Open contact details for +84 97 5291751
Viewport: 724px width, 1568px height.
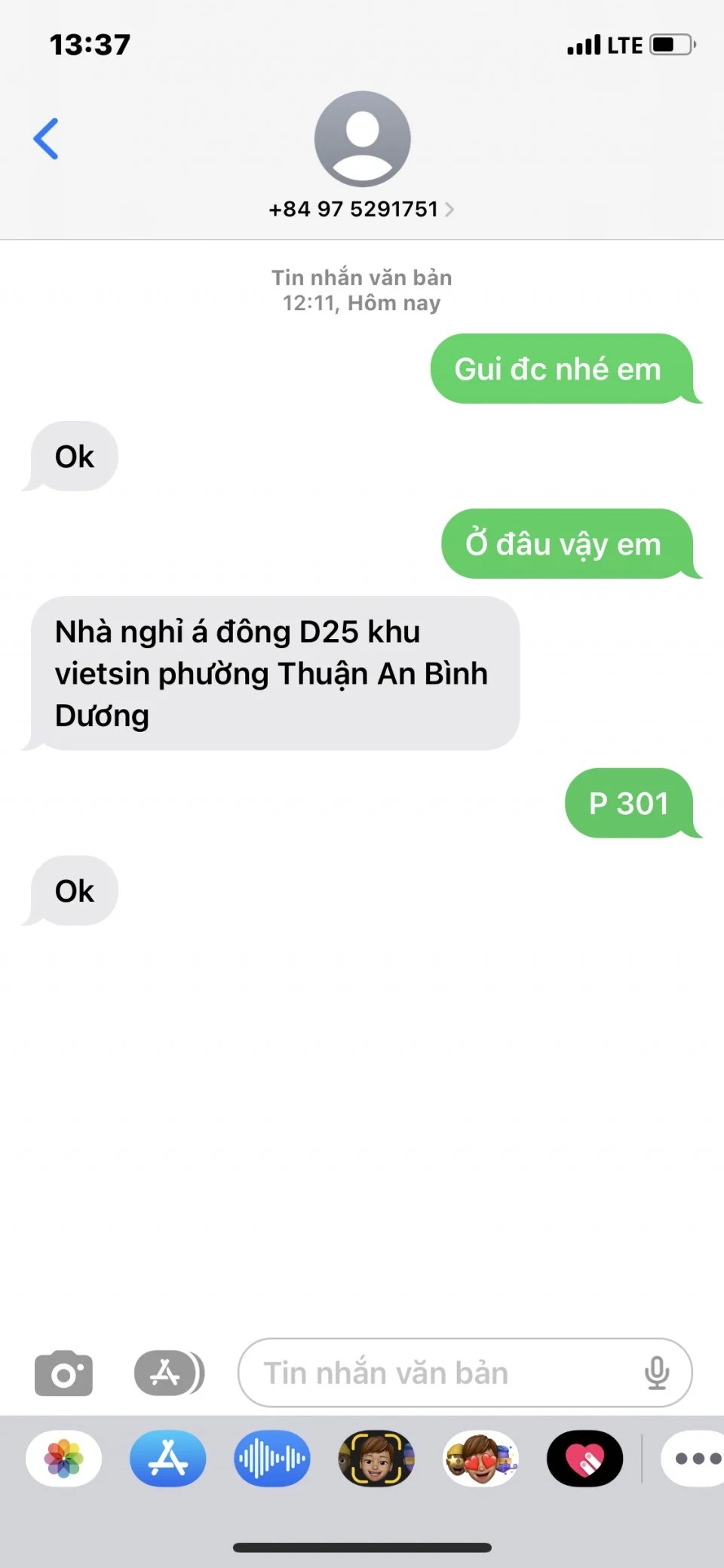362,209
